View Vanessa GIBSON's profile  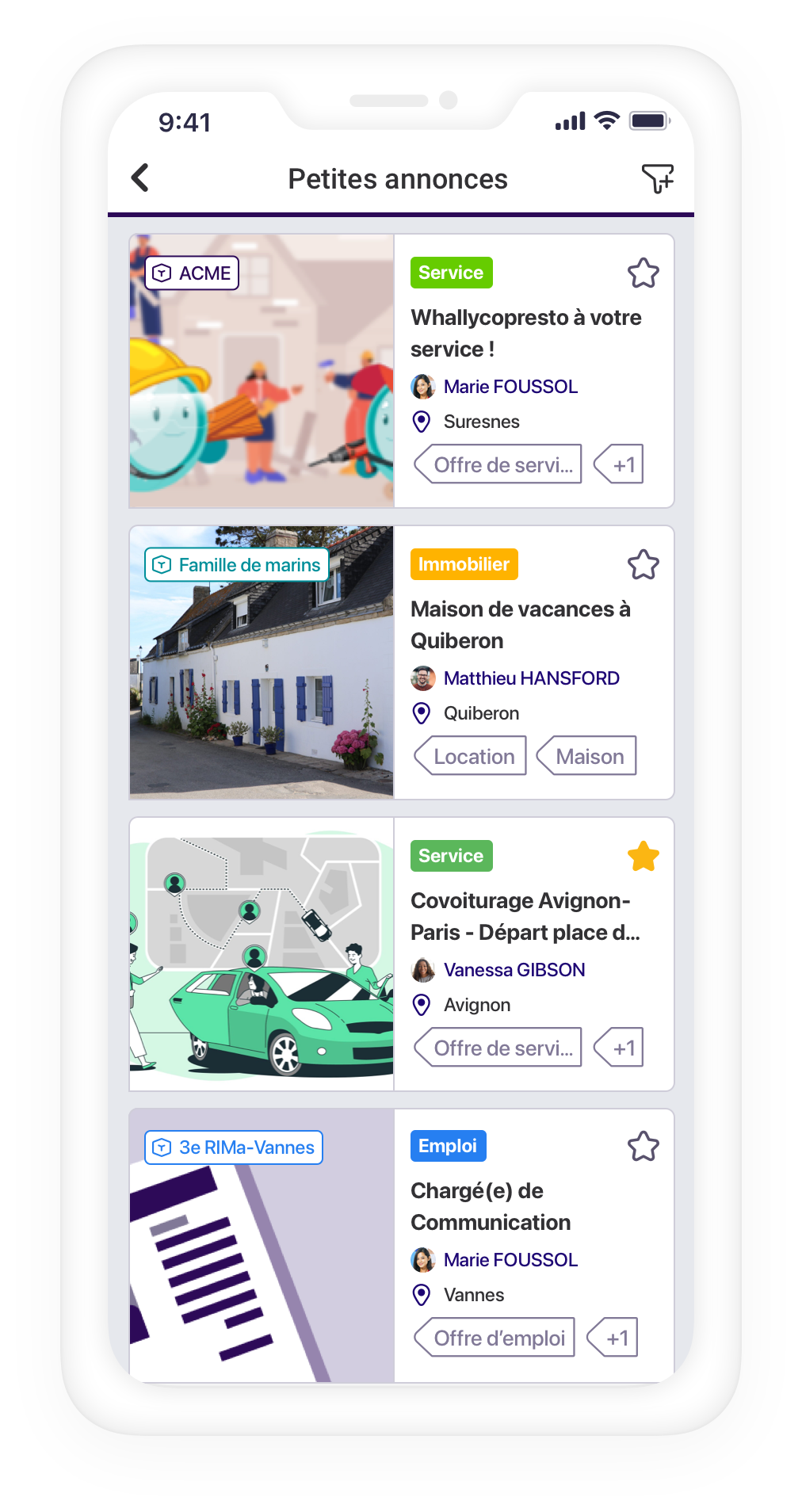(514, 970)
